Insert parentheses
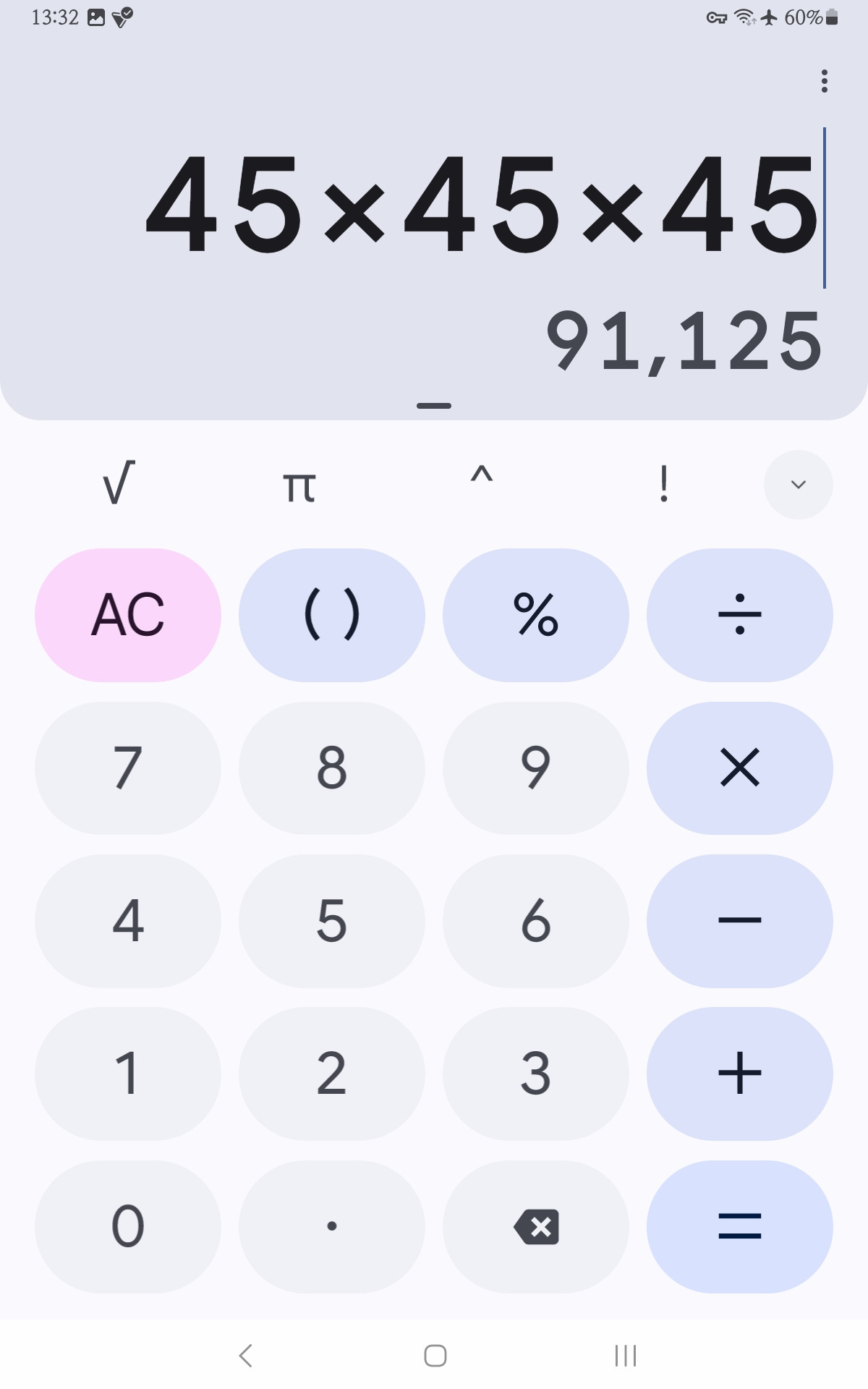Image resolution: width=868 pixels, height=1389 pixels. click(331, 615)
